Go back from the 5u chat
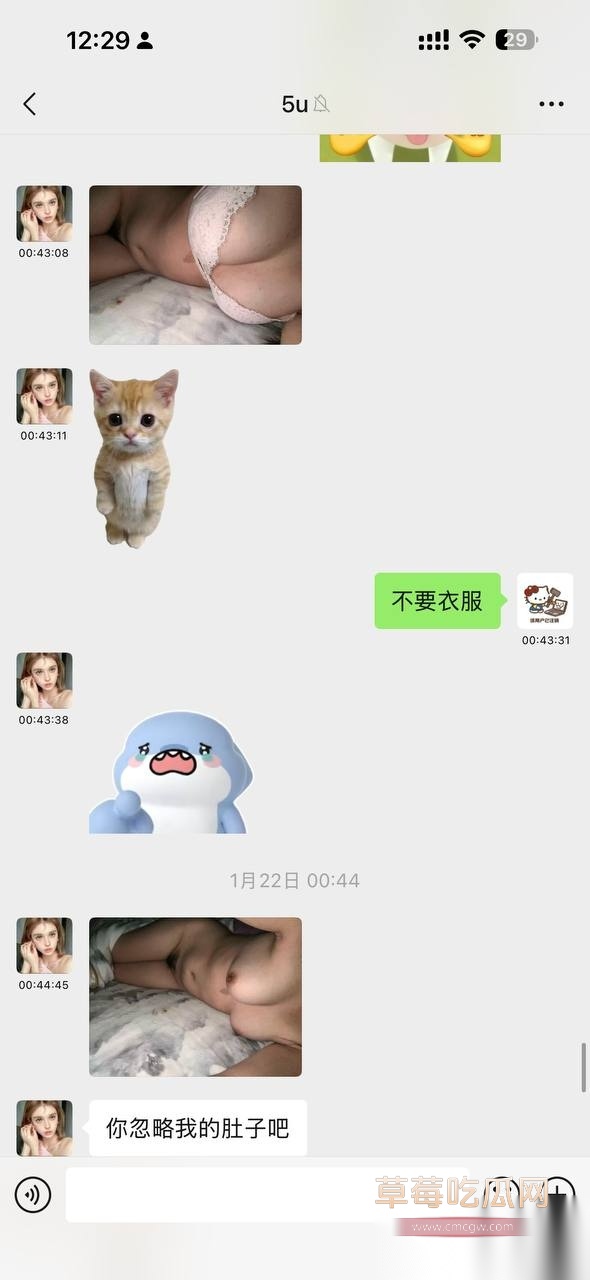 pyautogui.click(x=29, y=104)
